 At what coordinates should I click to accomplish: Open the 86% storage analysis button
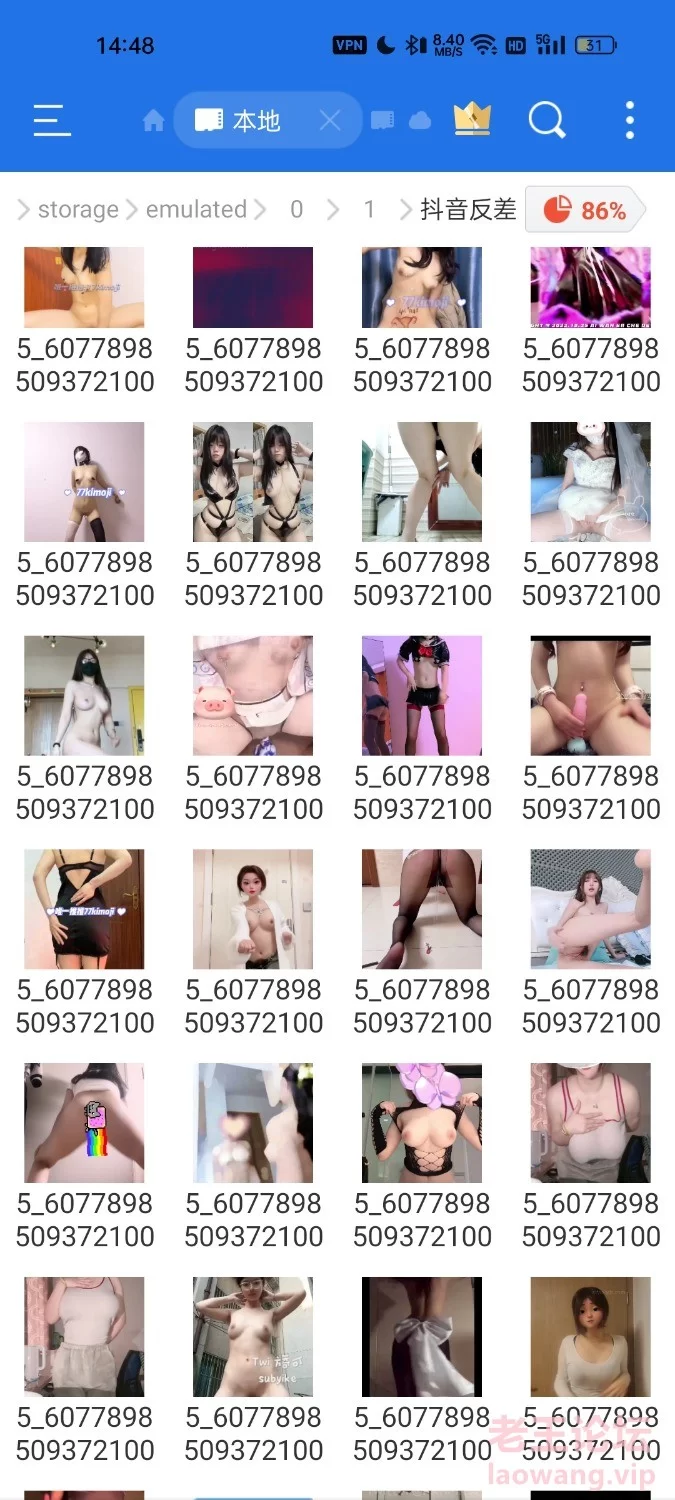585,210
